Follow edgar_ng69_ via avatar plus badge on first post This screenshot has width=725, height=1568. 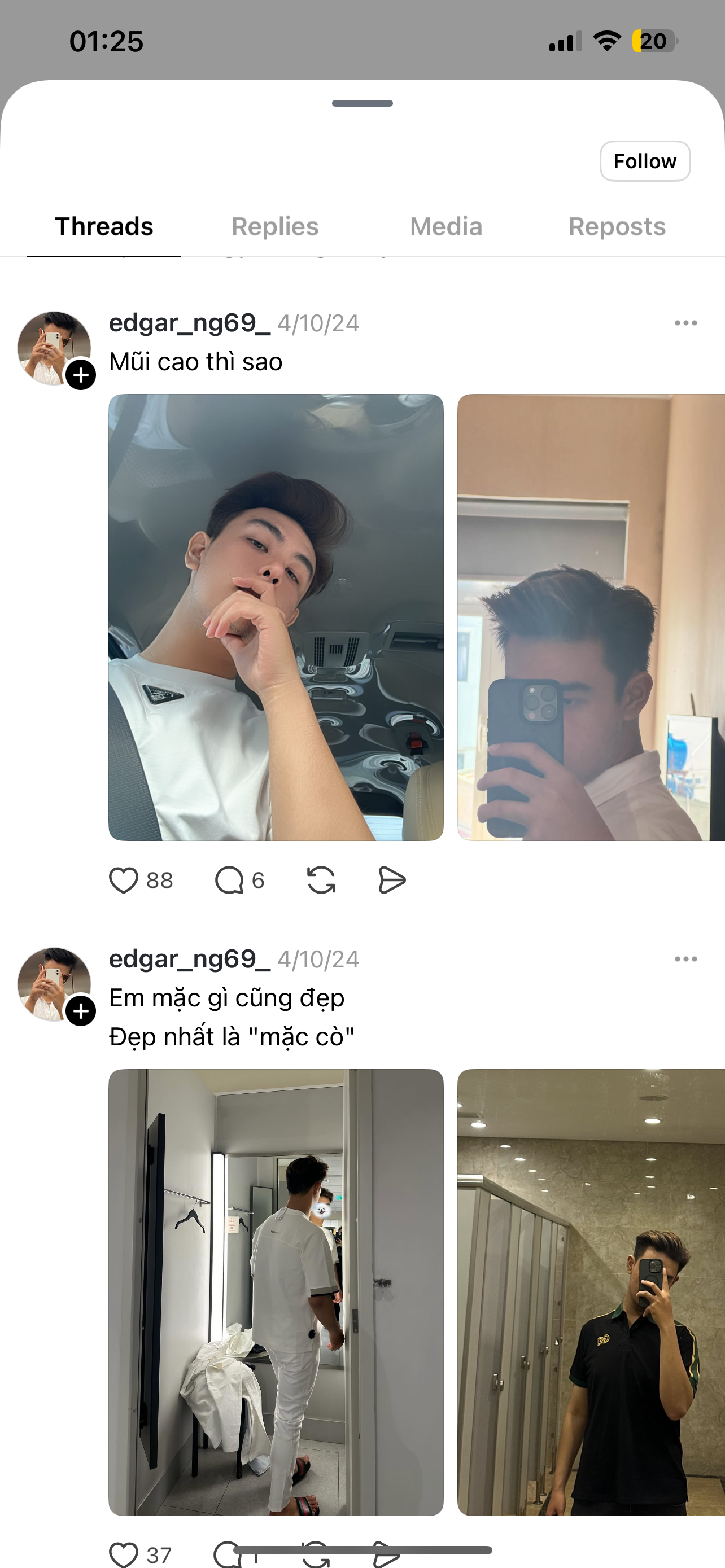pos(81,375)
